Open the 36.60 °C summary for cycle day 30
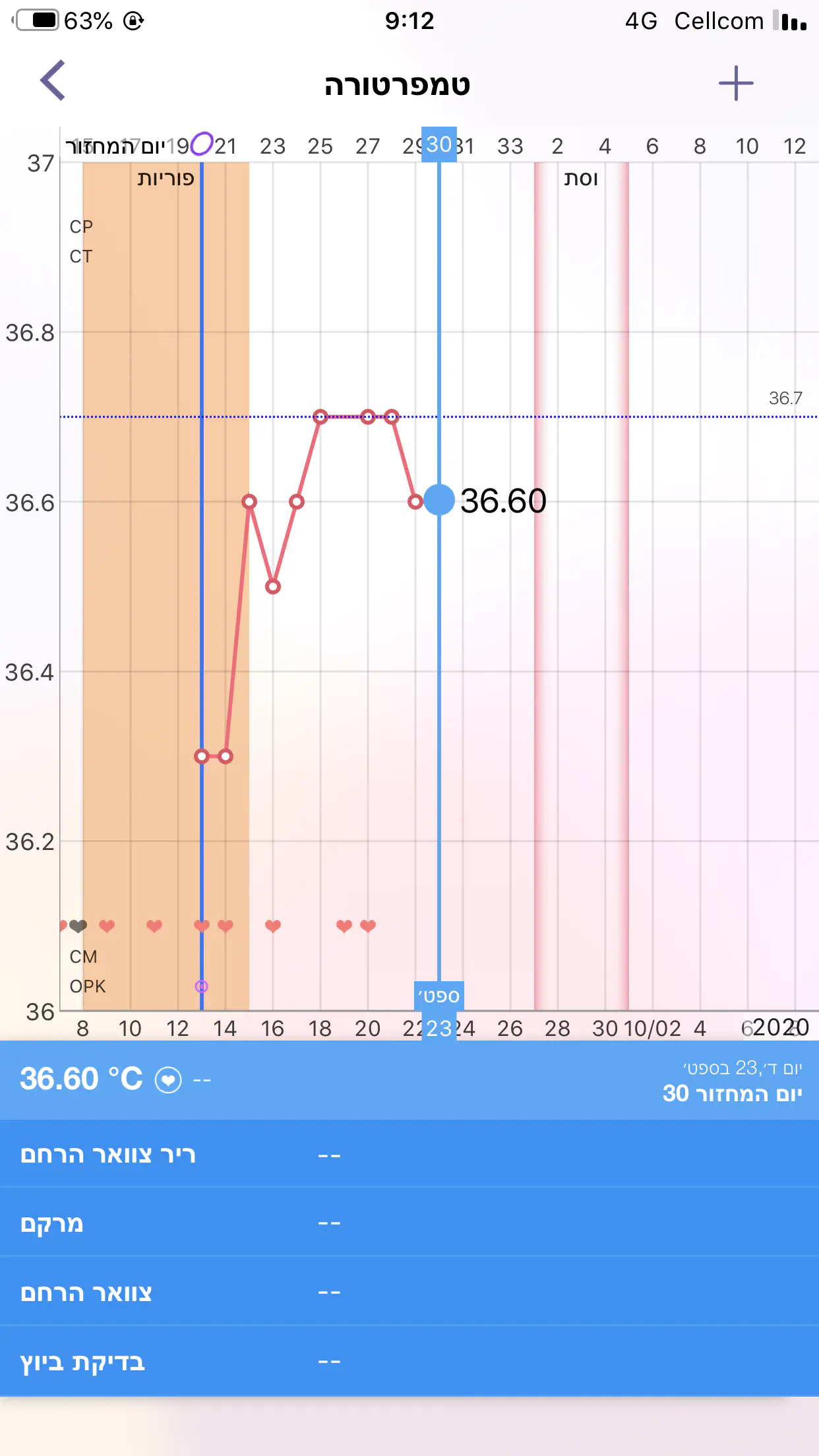819x1456 pixels. (409, 1079)
